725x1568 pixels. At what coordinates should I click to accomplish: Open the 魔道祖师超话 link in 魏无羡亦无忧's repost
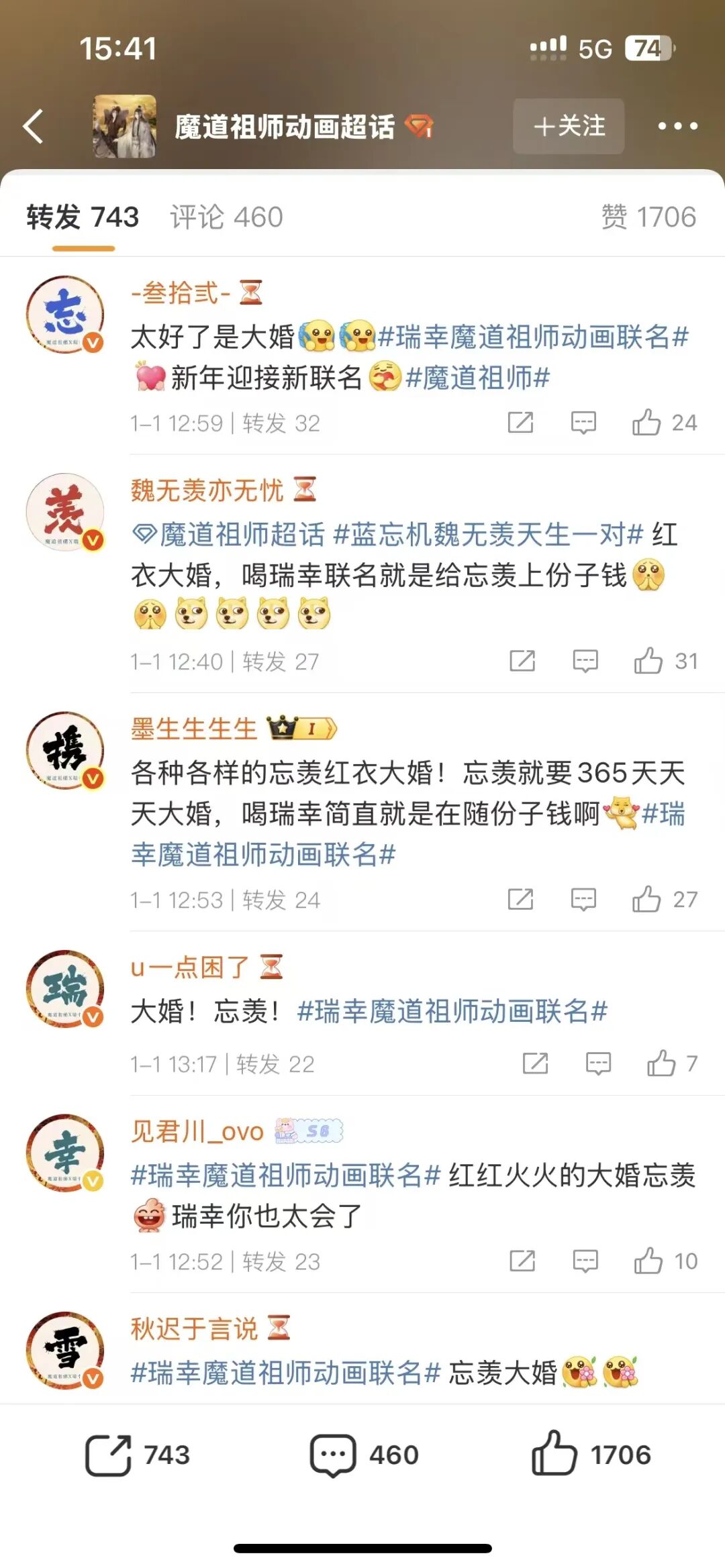point(228,535)
